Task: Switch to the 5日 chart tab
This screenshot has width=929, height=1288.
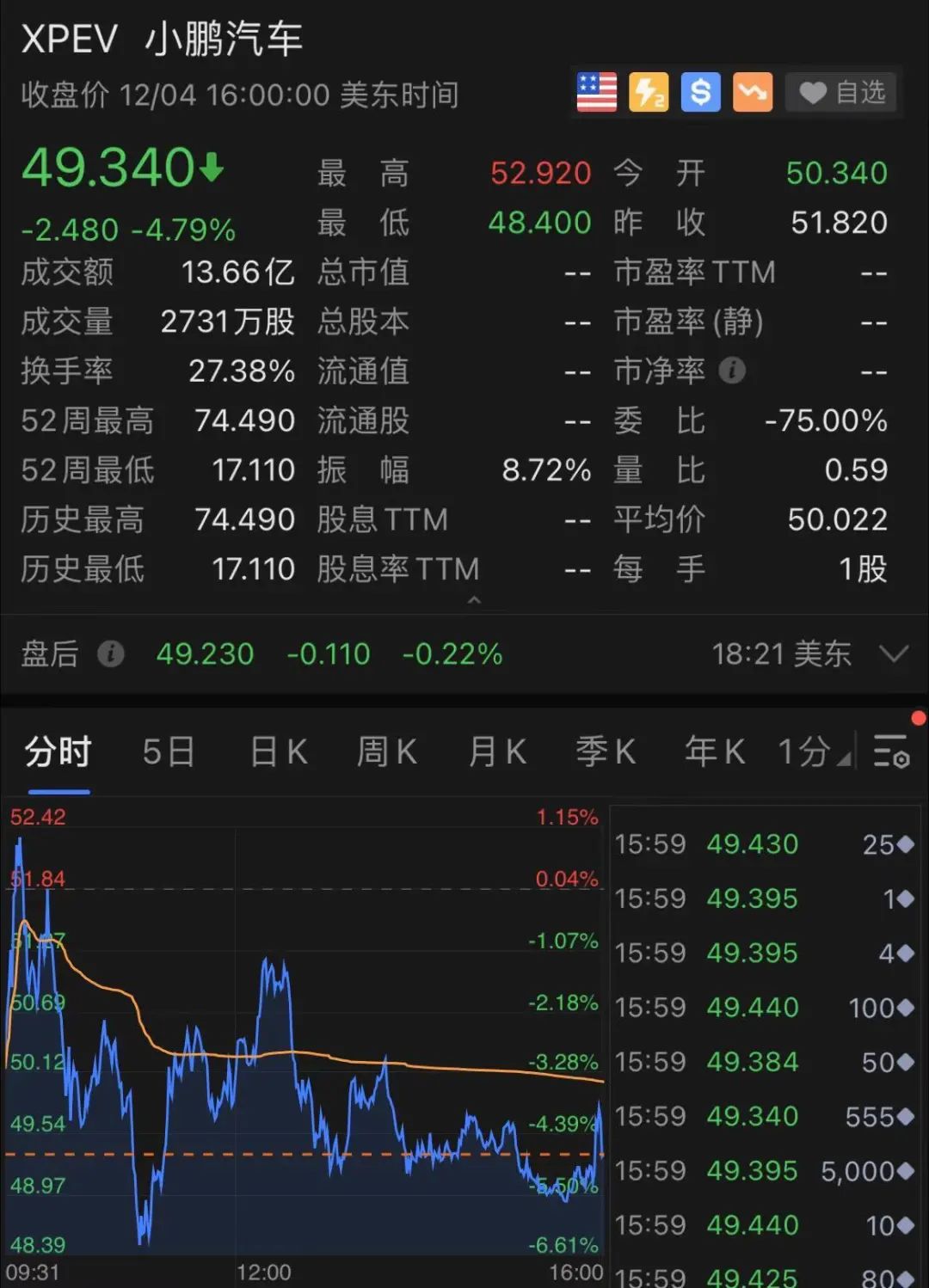Action: 169,752
